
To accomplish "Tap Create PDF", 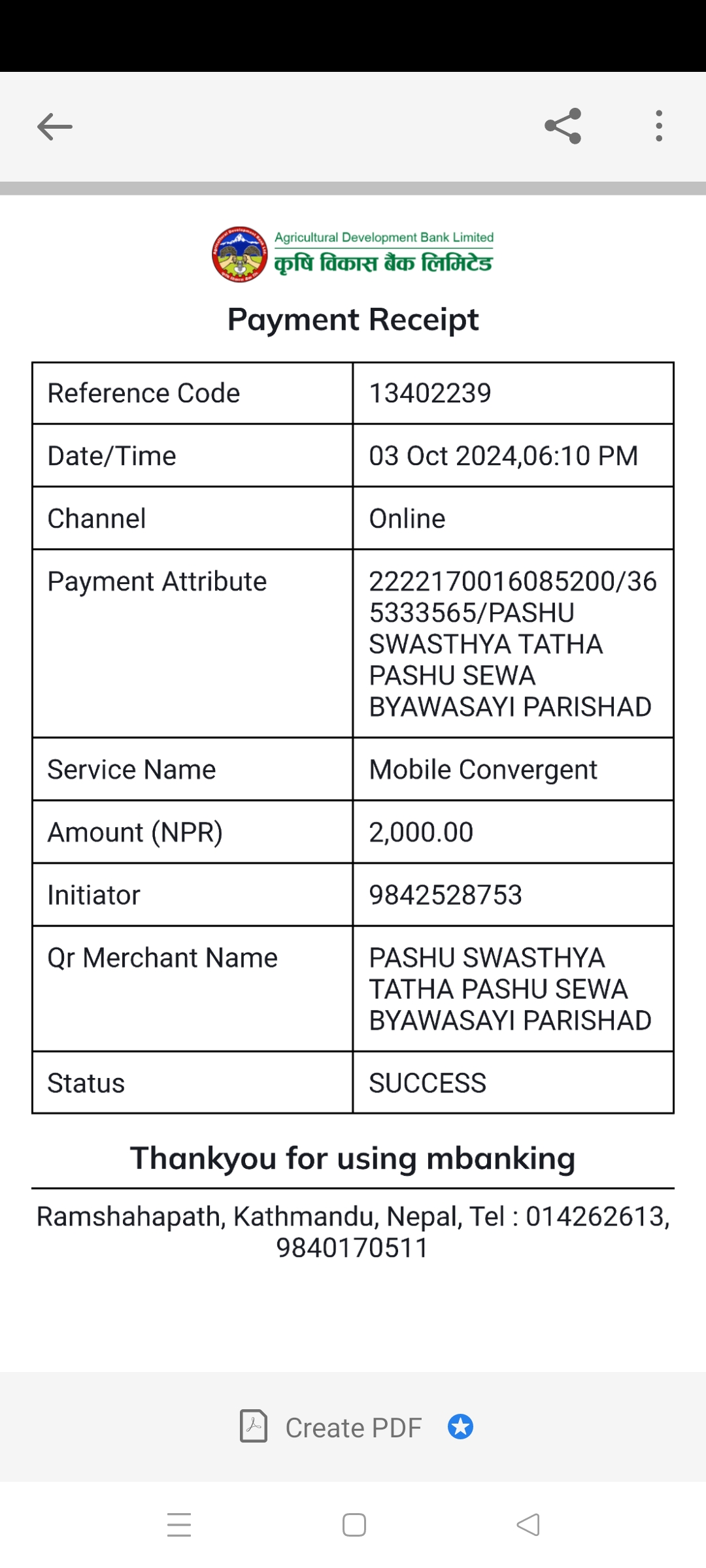I will coord(354,1428).
